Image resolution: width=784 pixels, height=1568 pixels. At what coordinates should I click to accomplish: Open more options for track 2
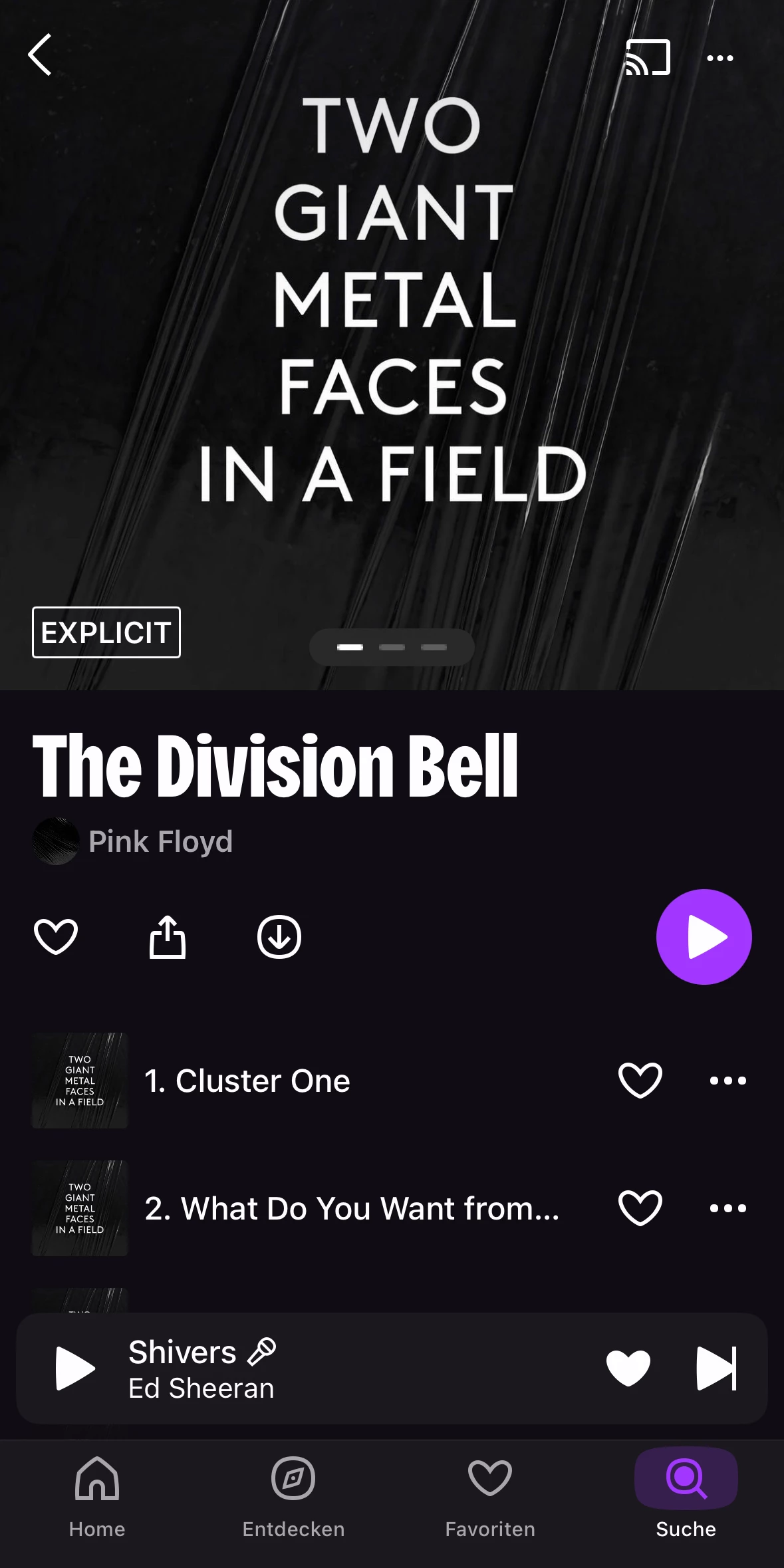(x=727, y=1208)
